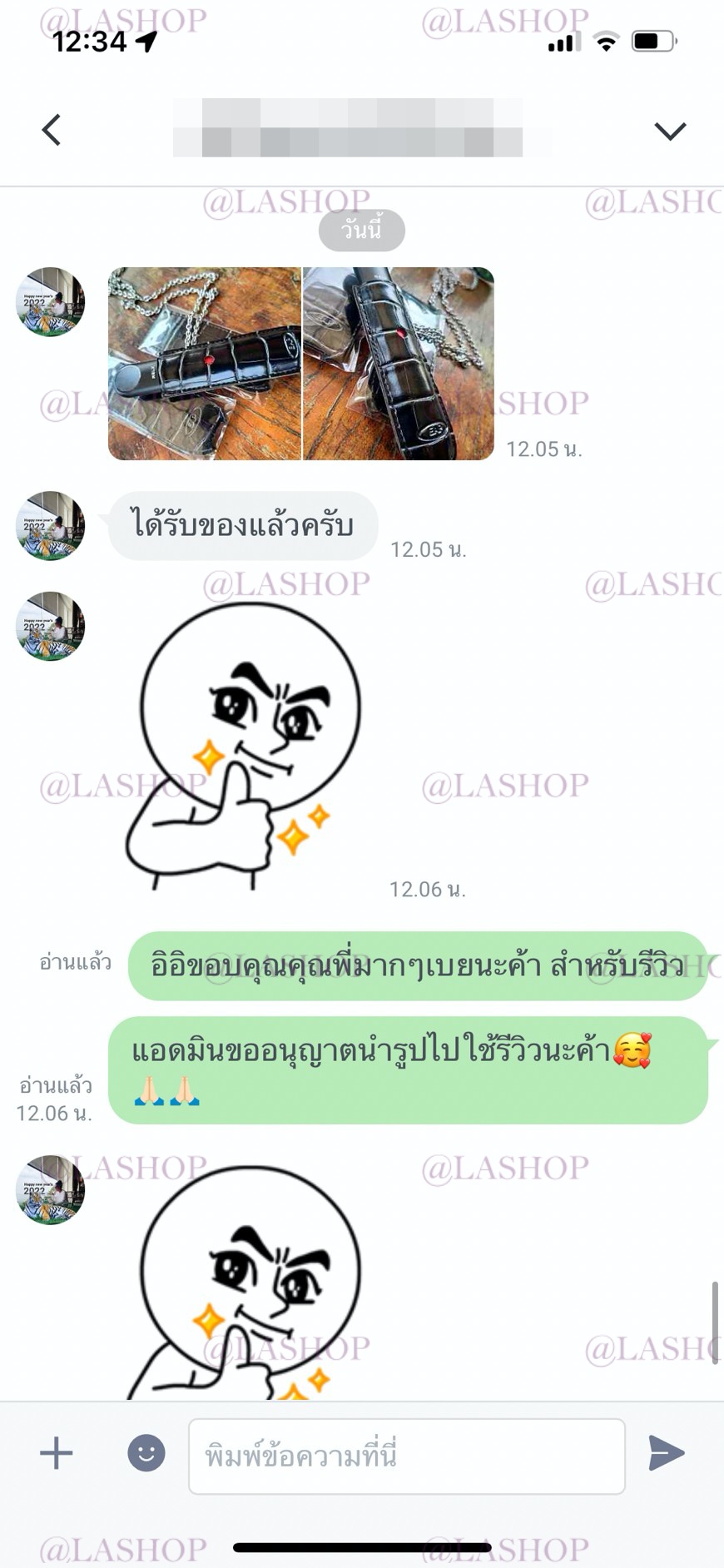Focus the message input field

(406, 1456)
